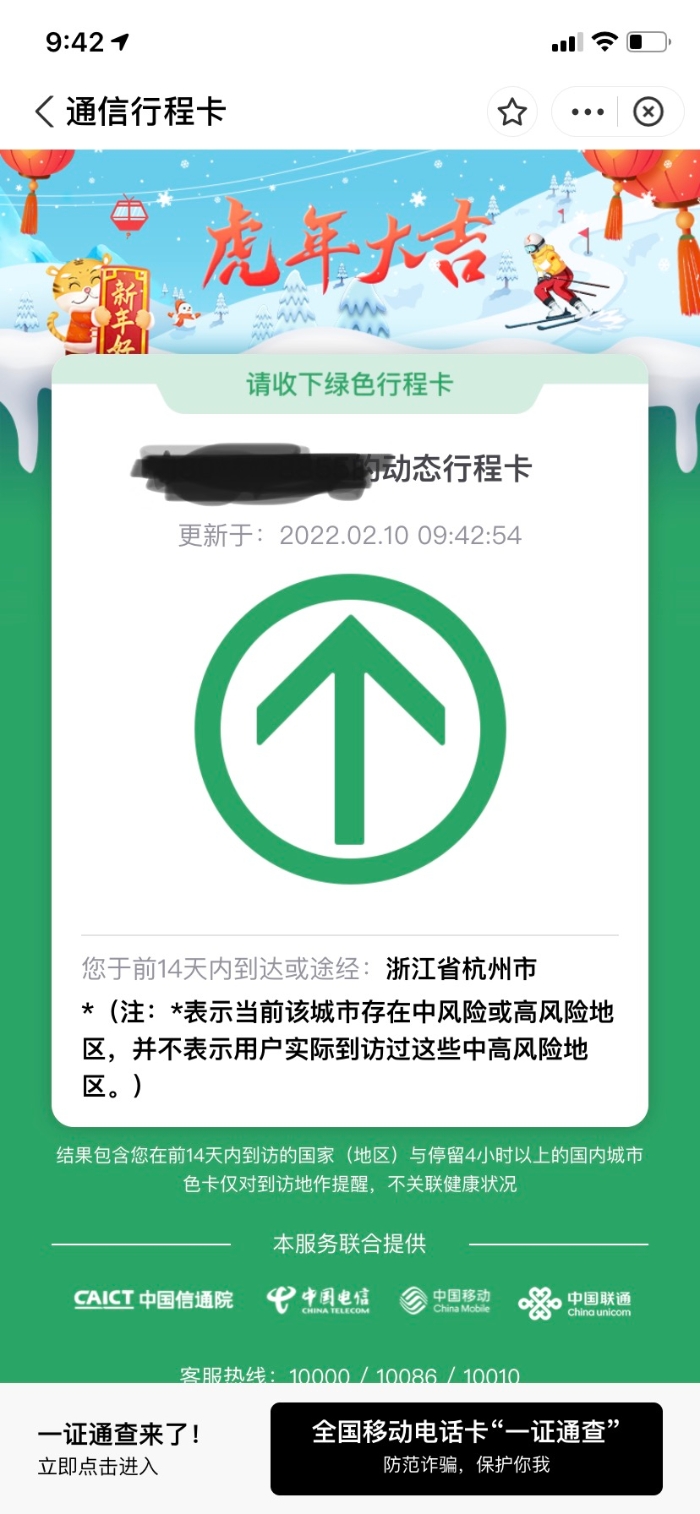Screen dimensions: 700x1514
Task: Favorite this mini program with the star
Action: point(512,112)
